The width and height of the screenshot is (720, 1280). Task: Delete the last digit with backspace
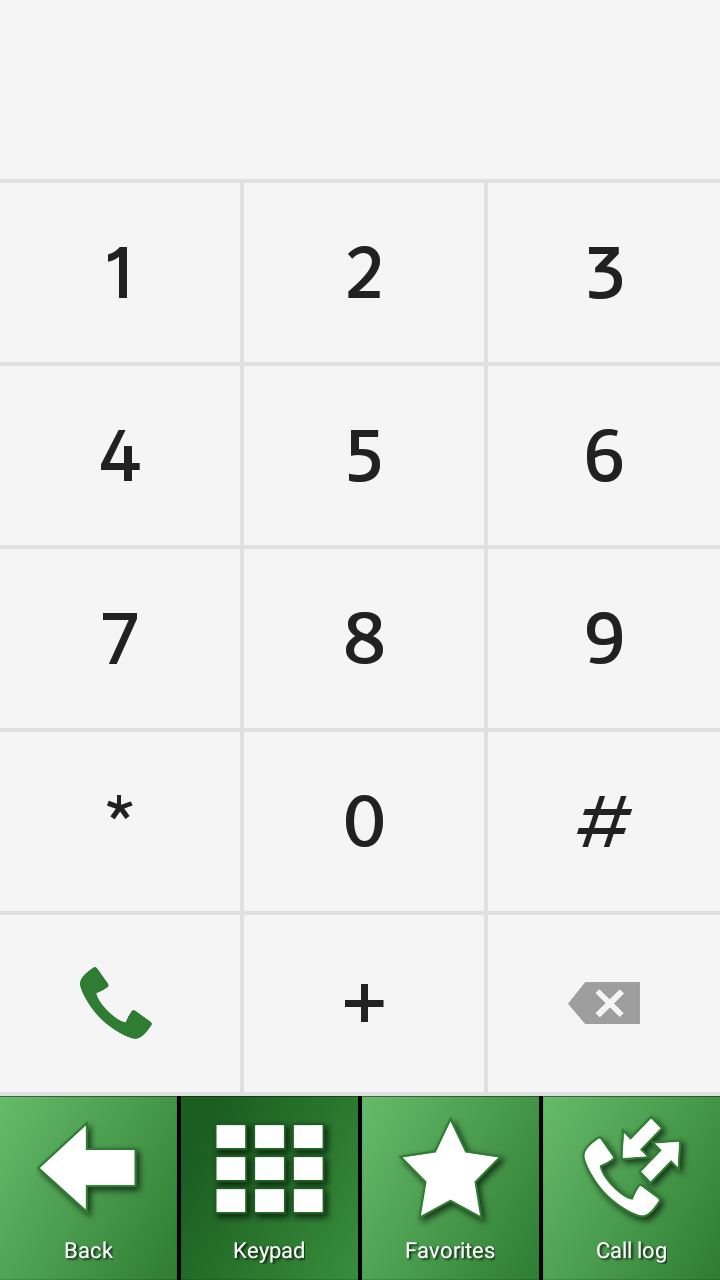pos(604,1003)
